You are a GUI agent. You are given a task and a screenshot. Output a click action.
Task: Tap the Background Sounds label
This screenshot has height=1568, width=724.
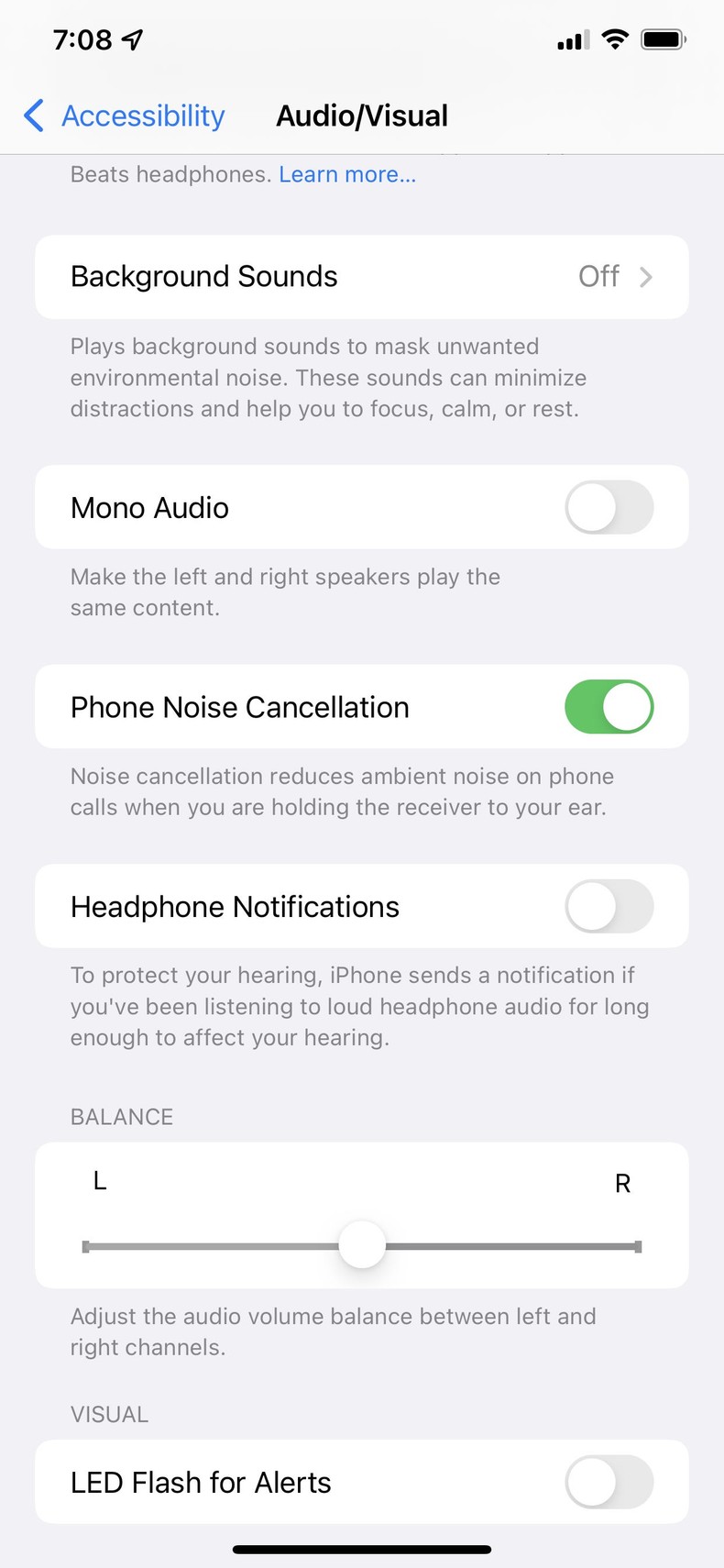(x=203, y=276)
